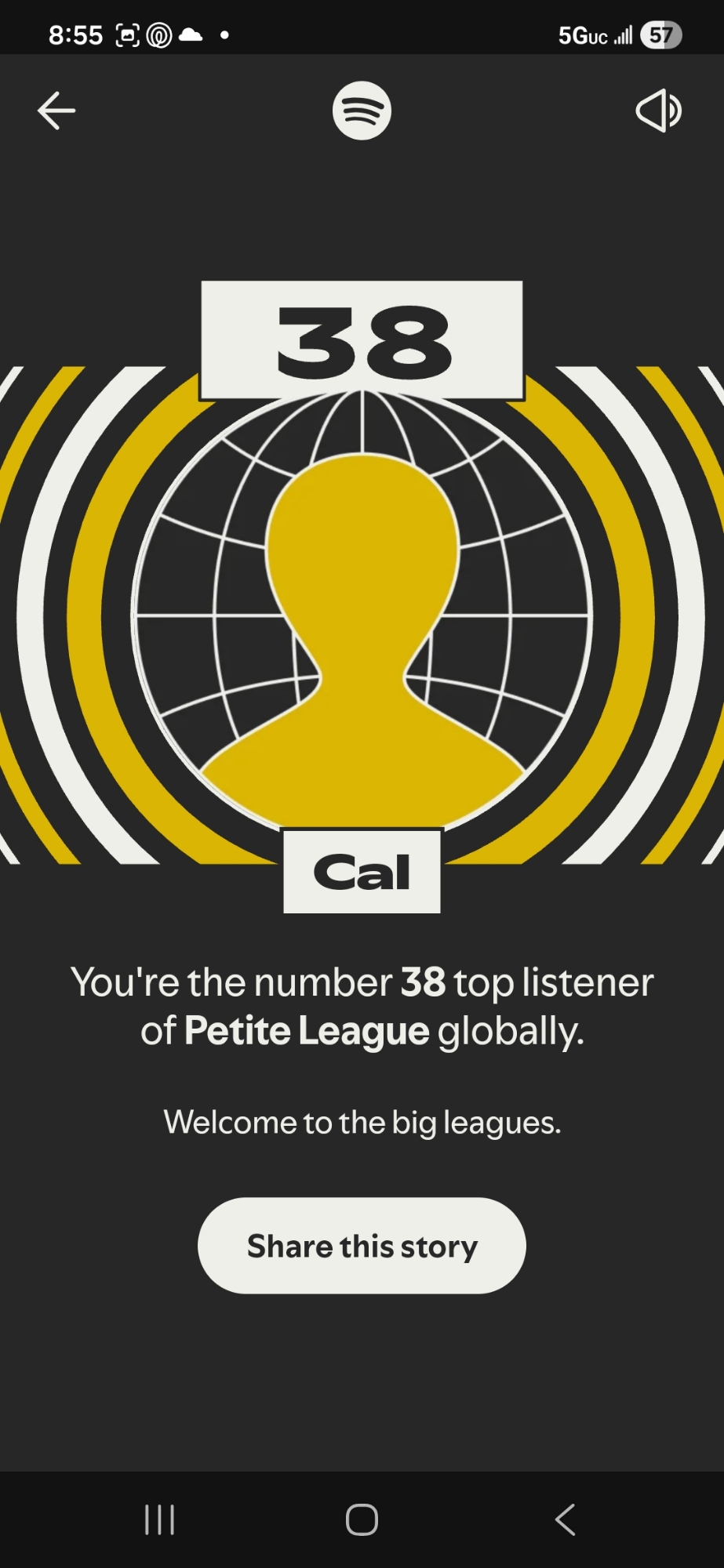Go to the home screen via the navigation bar
724x1568 pixels.
click(x=362, y=1519)
